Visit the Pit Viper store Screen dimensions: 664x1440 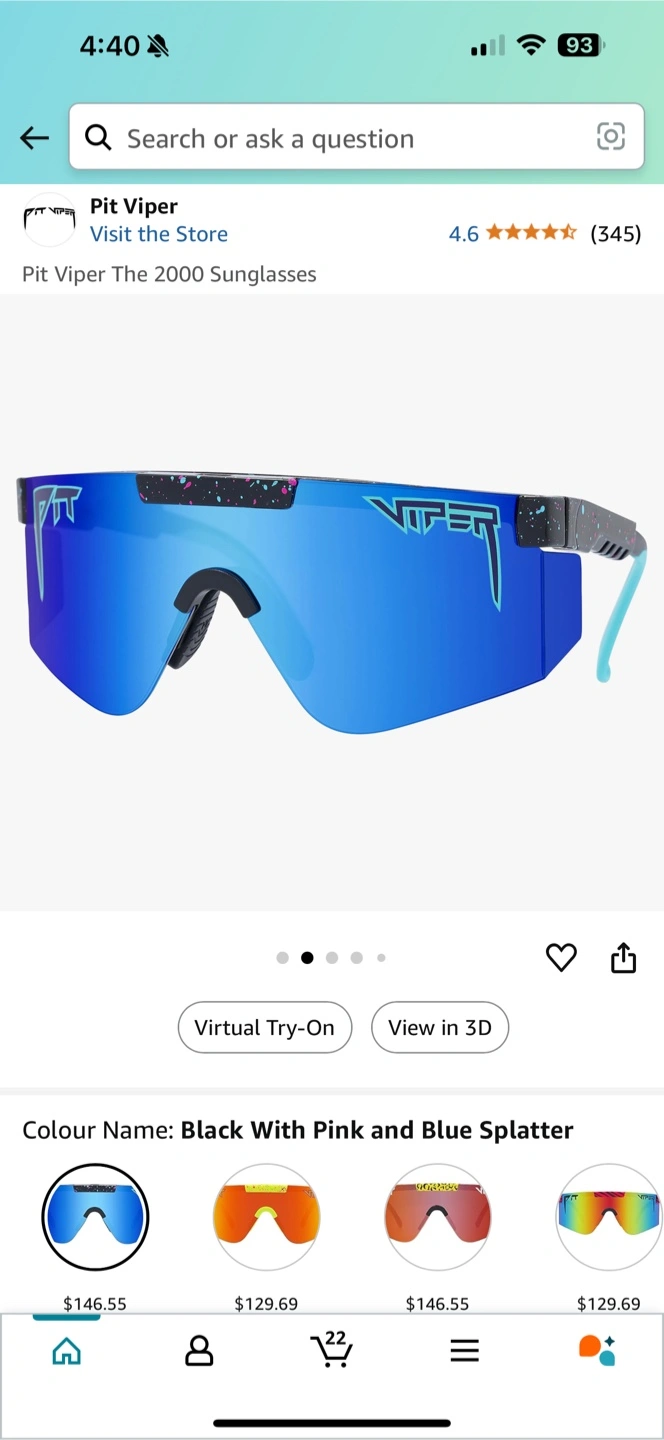pyautogui.click(x=159, y=234)
